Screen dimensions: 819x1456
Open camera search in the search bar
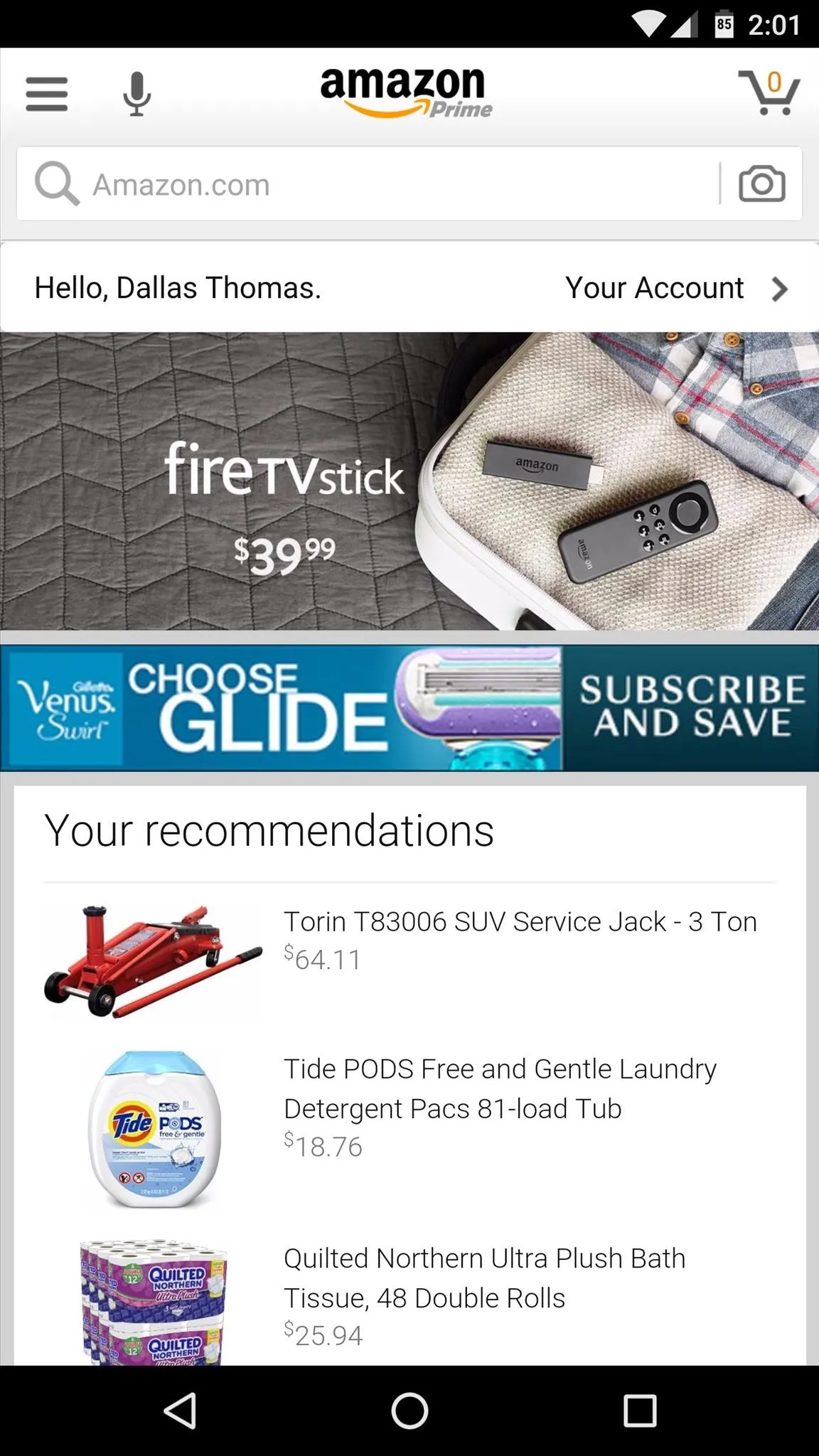(761, 184)
